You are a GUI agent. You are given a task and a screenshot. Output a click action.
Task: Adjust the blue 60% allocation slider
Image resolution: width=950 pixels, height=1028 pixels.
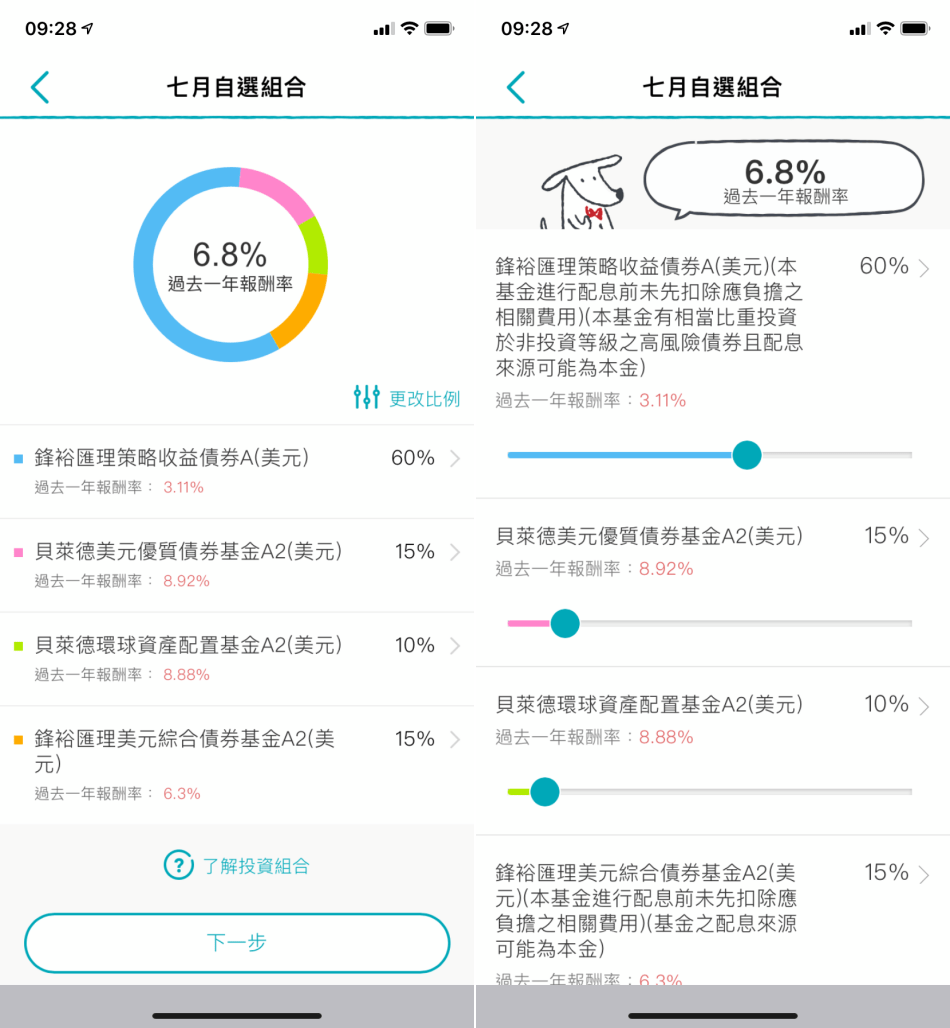click(x=746, y=455)
